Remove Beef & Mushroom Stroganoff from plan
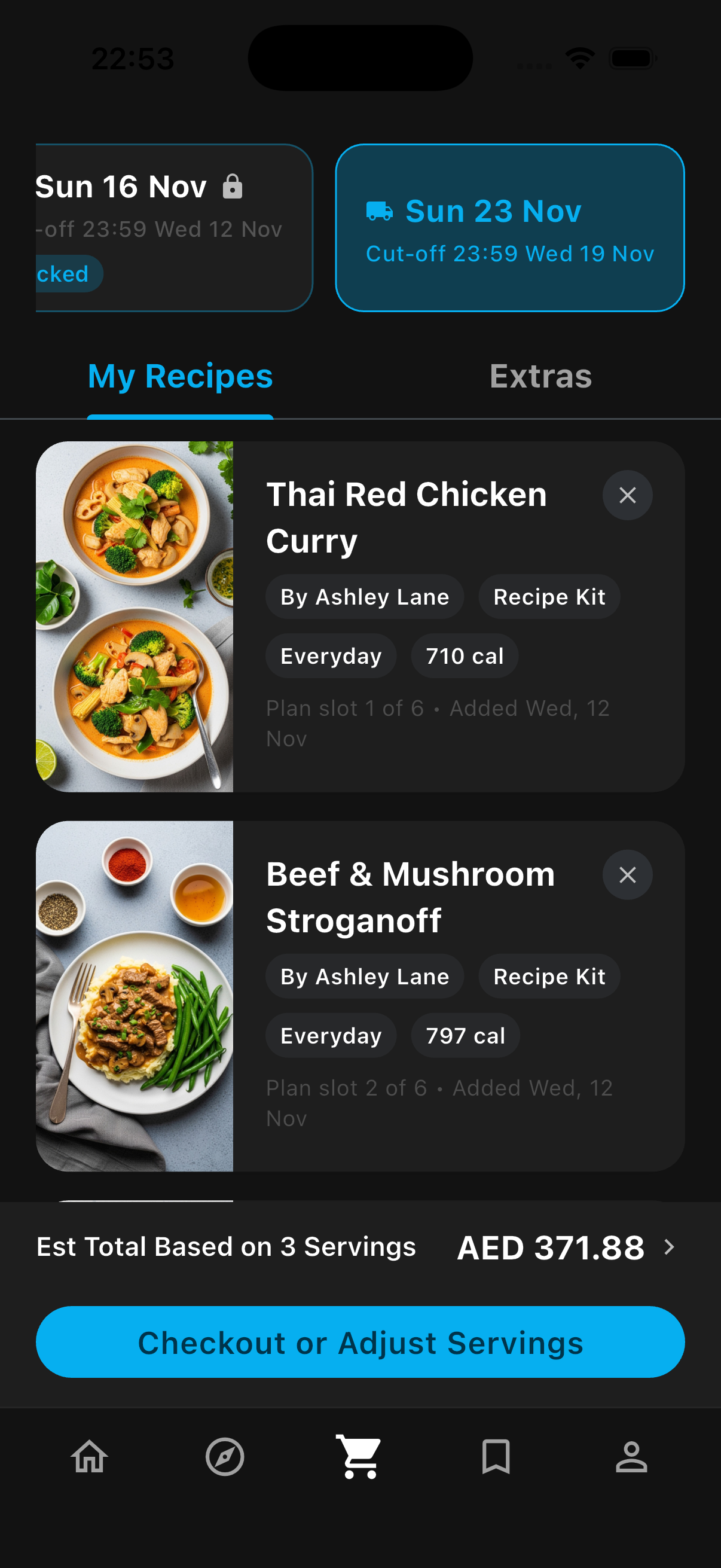The image size is (721, 1568). [x=627, y=874]
